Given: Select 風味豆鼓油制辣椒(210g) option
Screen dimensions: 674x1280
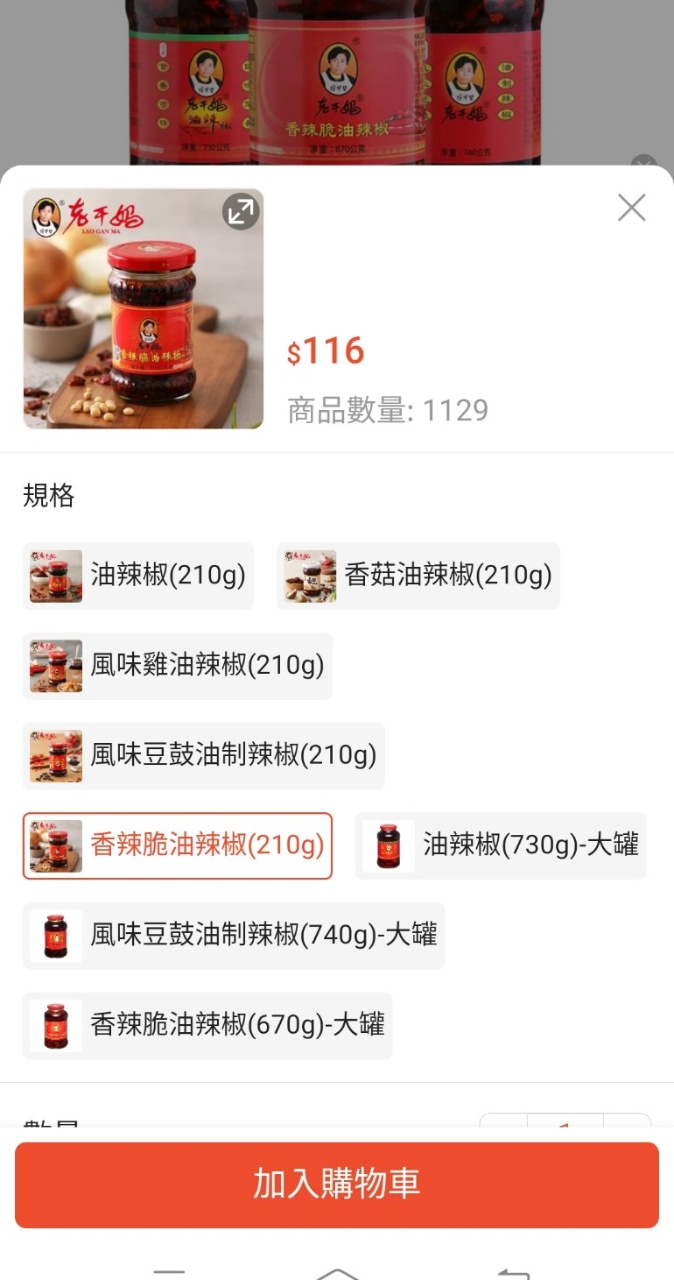Looking at the screenshot, I should click(x=203, y=756).
